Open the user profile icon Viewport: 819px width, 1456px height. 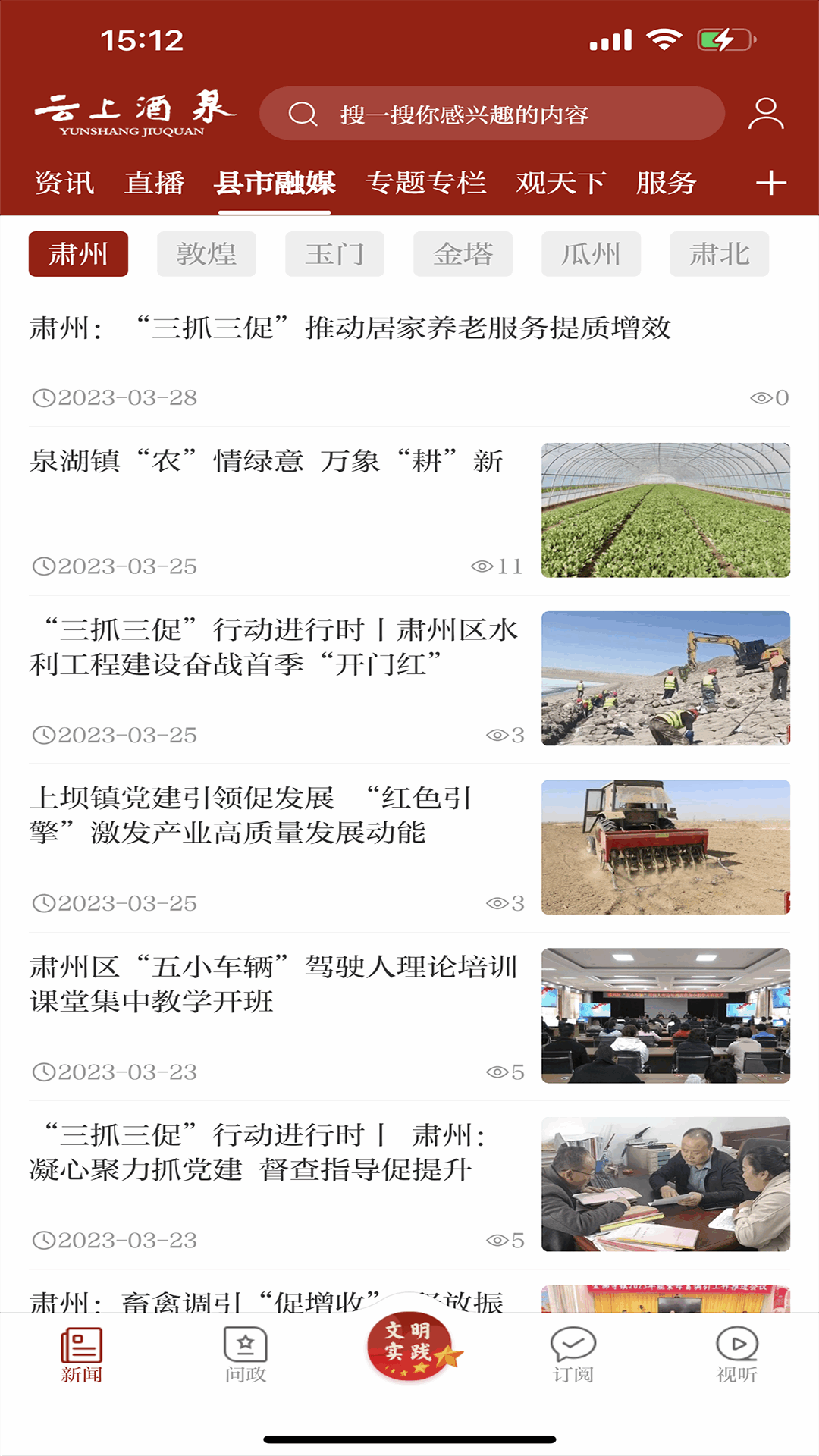[766, 114]
